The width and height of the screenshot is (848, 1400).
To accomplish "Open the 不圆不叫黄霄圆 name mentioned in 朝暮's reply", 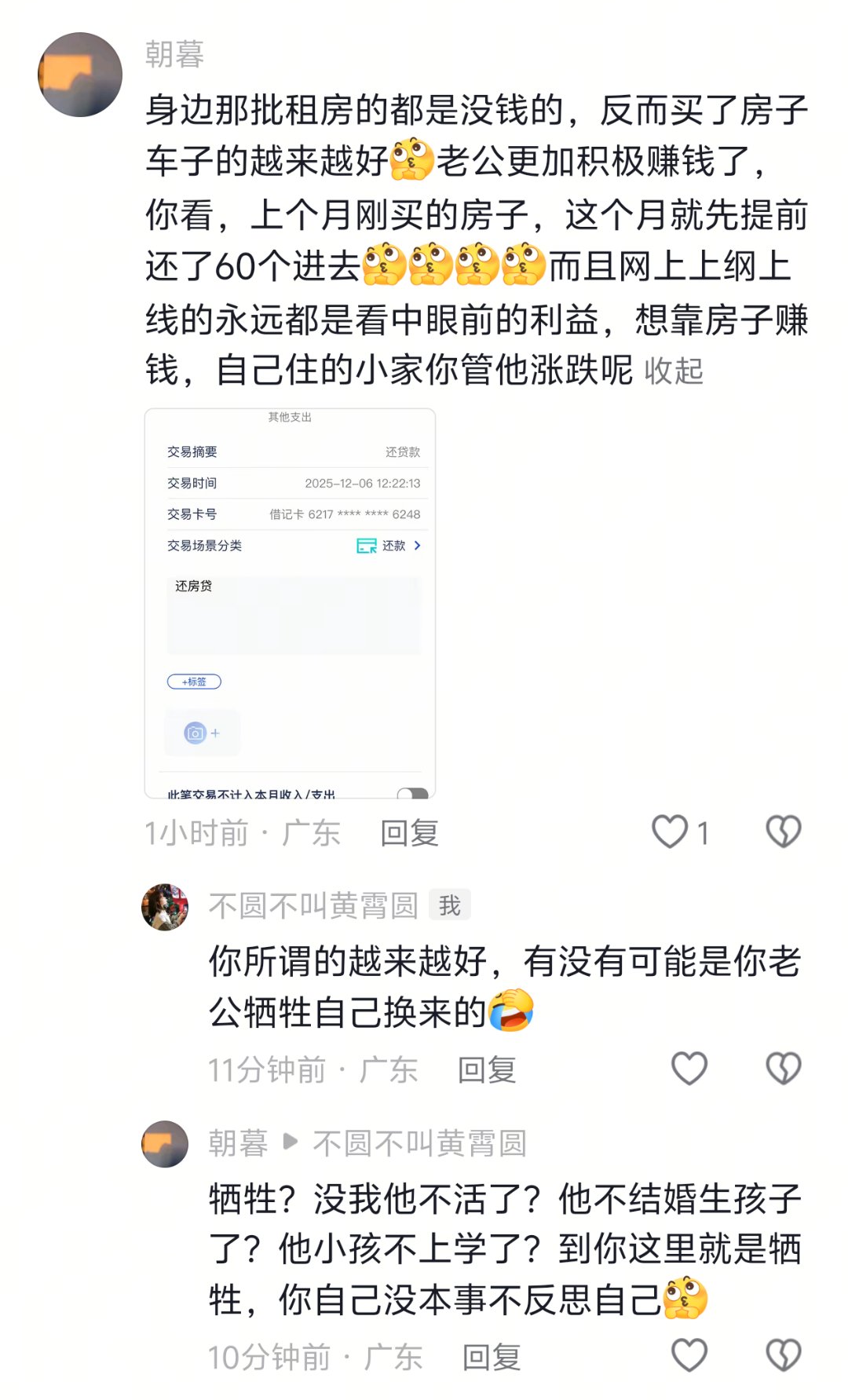I will click(x=419, y=1143).
